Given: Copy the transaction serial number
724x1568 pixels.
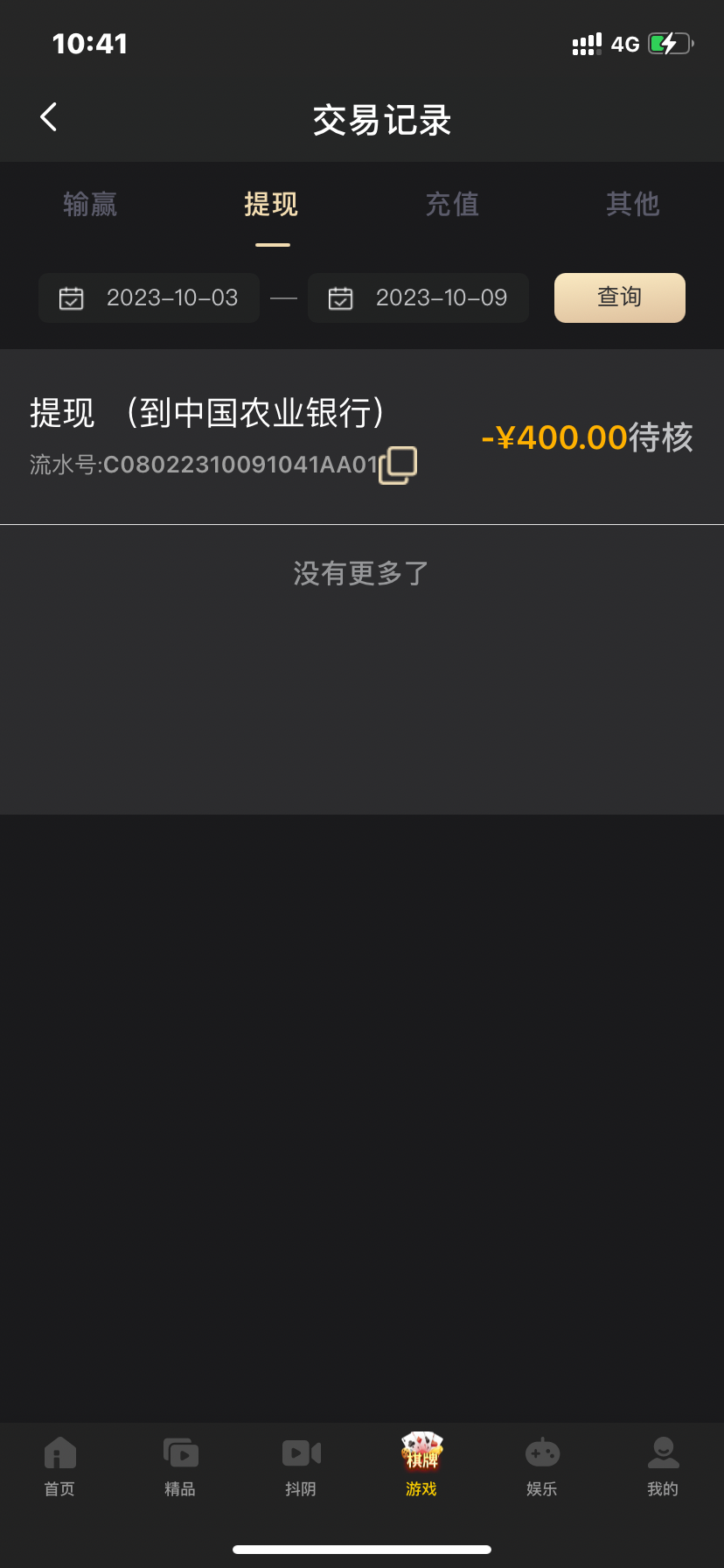Looking at the screenshot, I should [398, 465].
